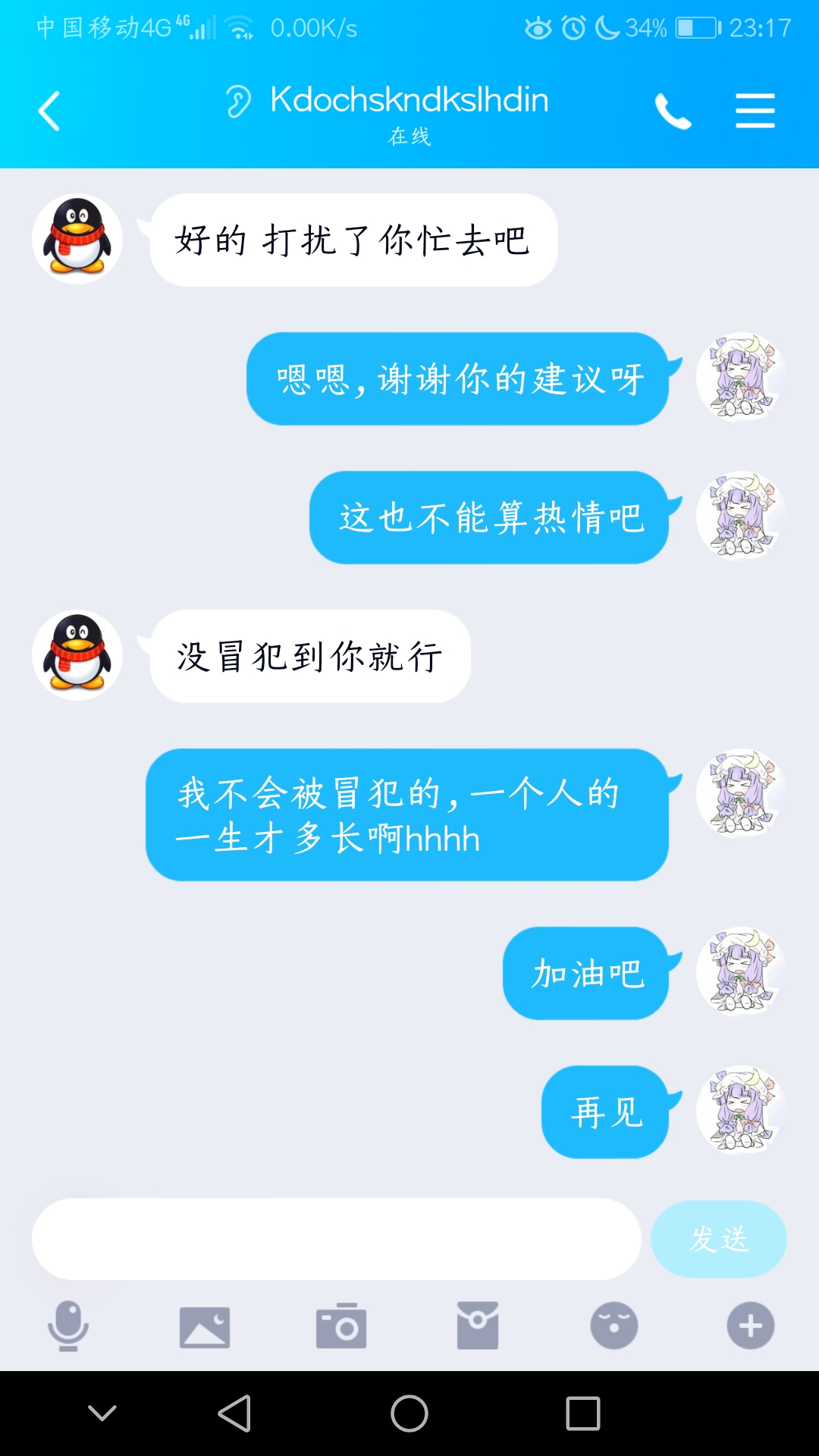View the penguin avatar's profile beside 好的 打扰了你忙去吧

pos(77,238)
